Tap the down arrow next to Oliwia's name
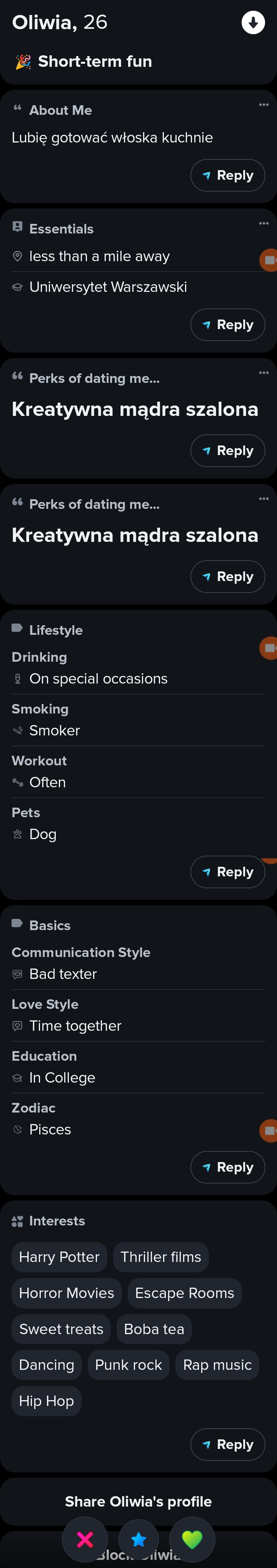This screenshot has height=1568, width=277. pos(253,23)
